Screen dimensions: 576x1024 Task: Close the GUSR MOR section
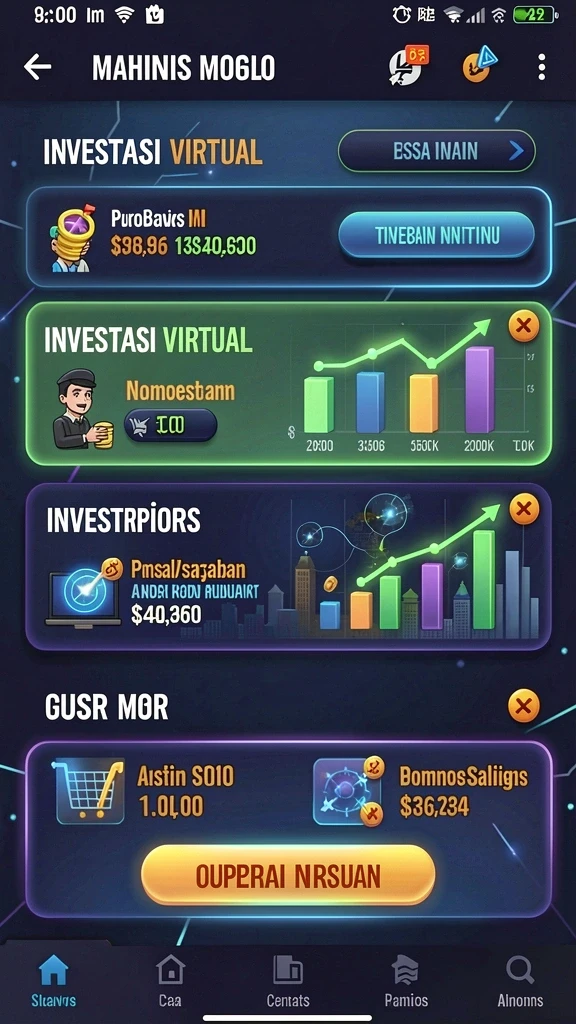[524, 706]
